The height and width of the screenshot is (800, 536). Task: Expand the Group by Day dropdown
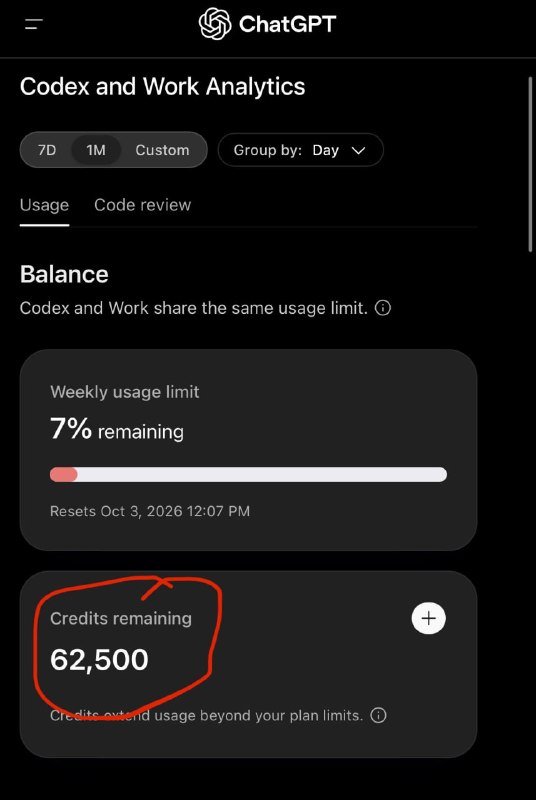(x=300, y=150)
